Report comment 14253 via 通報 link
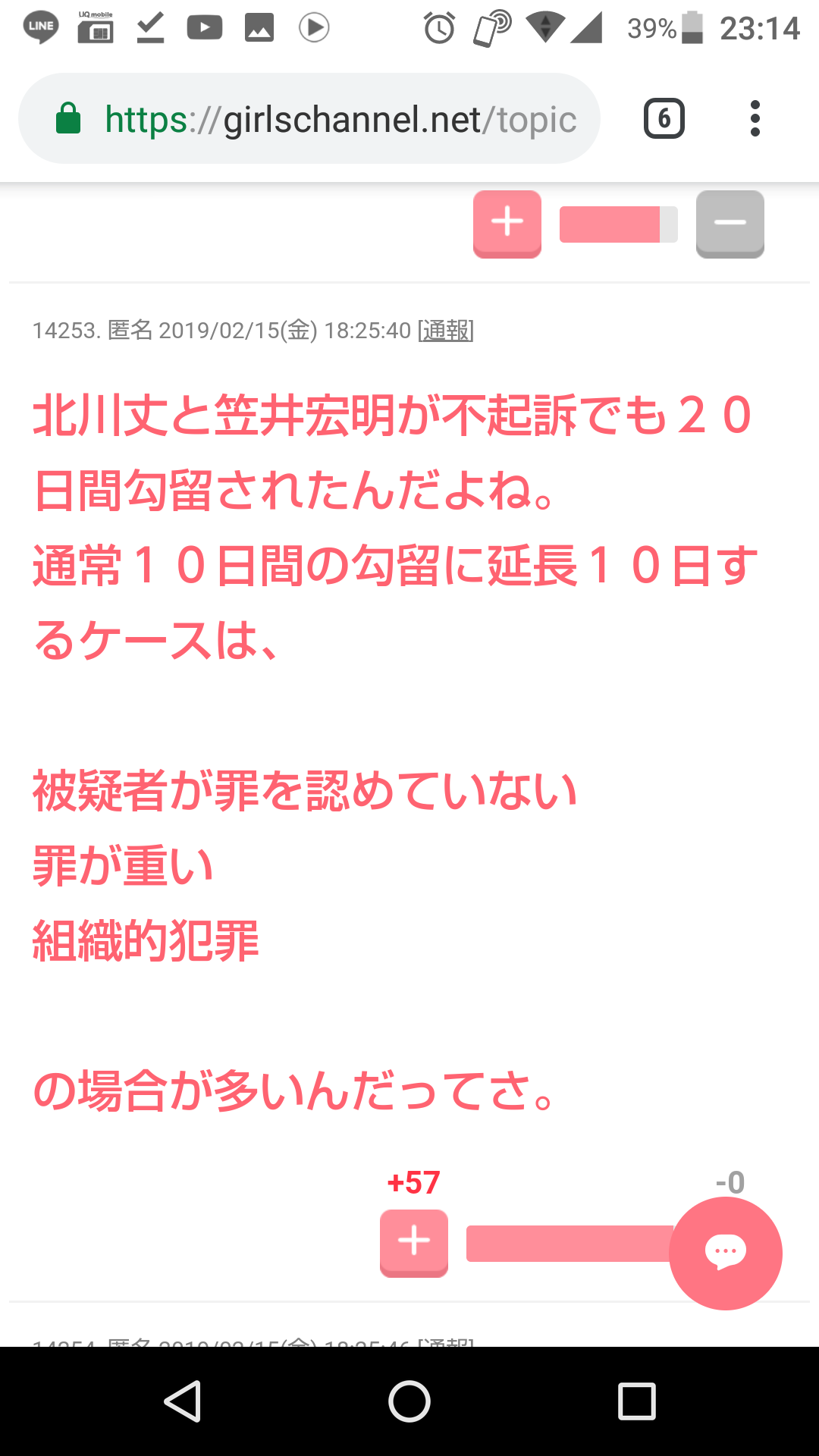Viewport: 819px width, 1456px height. click(x=446, y=331)
